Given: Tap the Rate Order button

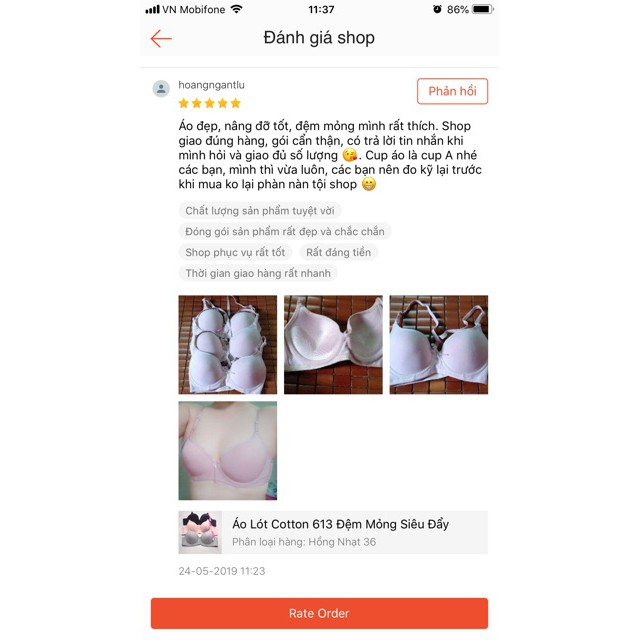Looking at the screenshot, I should pos(319,613).
